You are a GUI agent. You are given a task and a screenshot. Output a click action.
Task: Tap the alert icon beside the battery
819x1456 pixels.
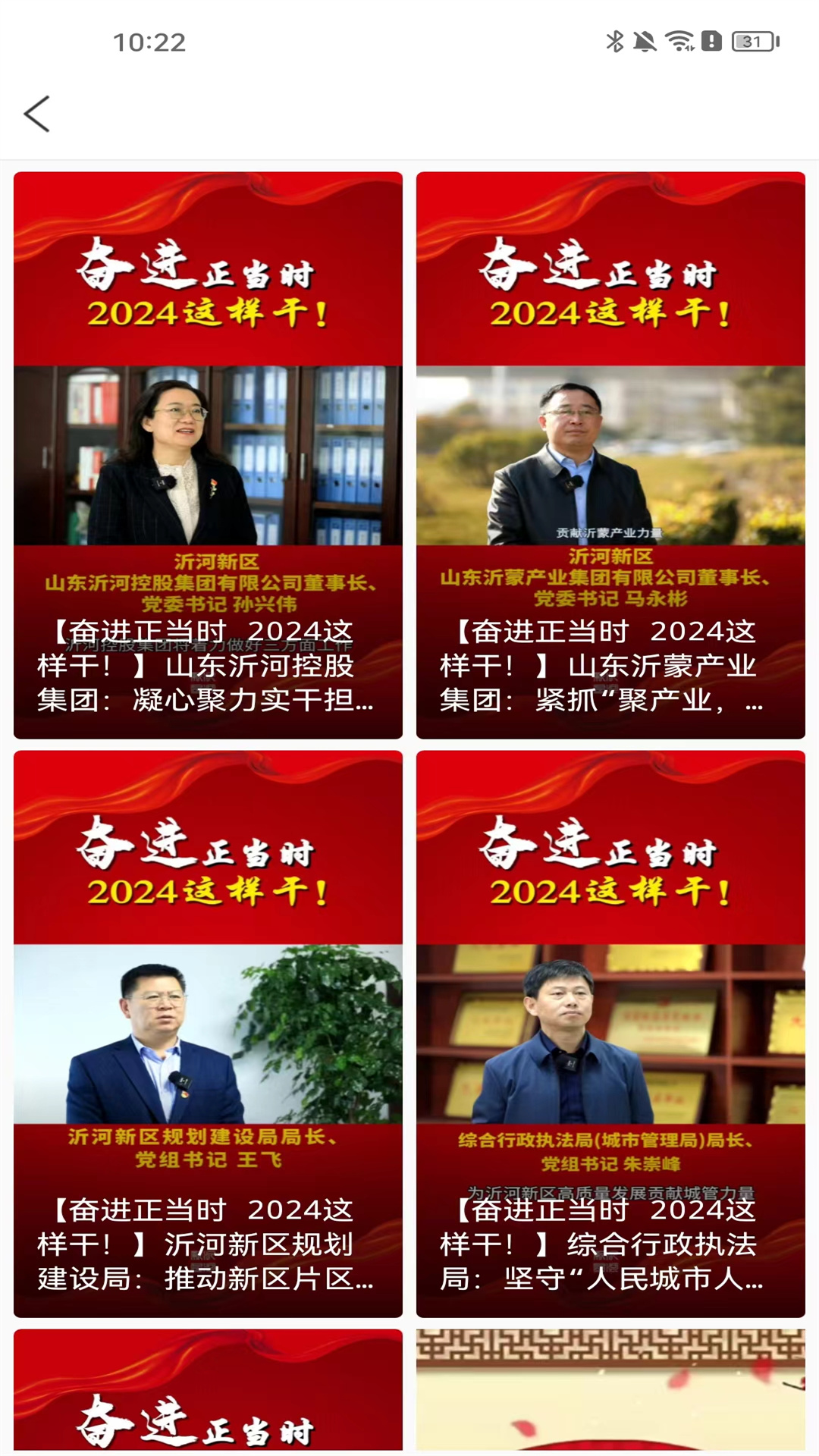click(x=711, y=43)
